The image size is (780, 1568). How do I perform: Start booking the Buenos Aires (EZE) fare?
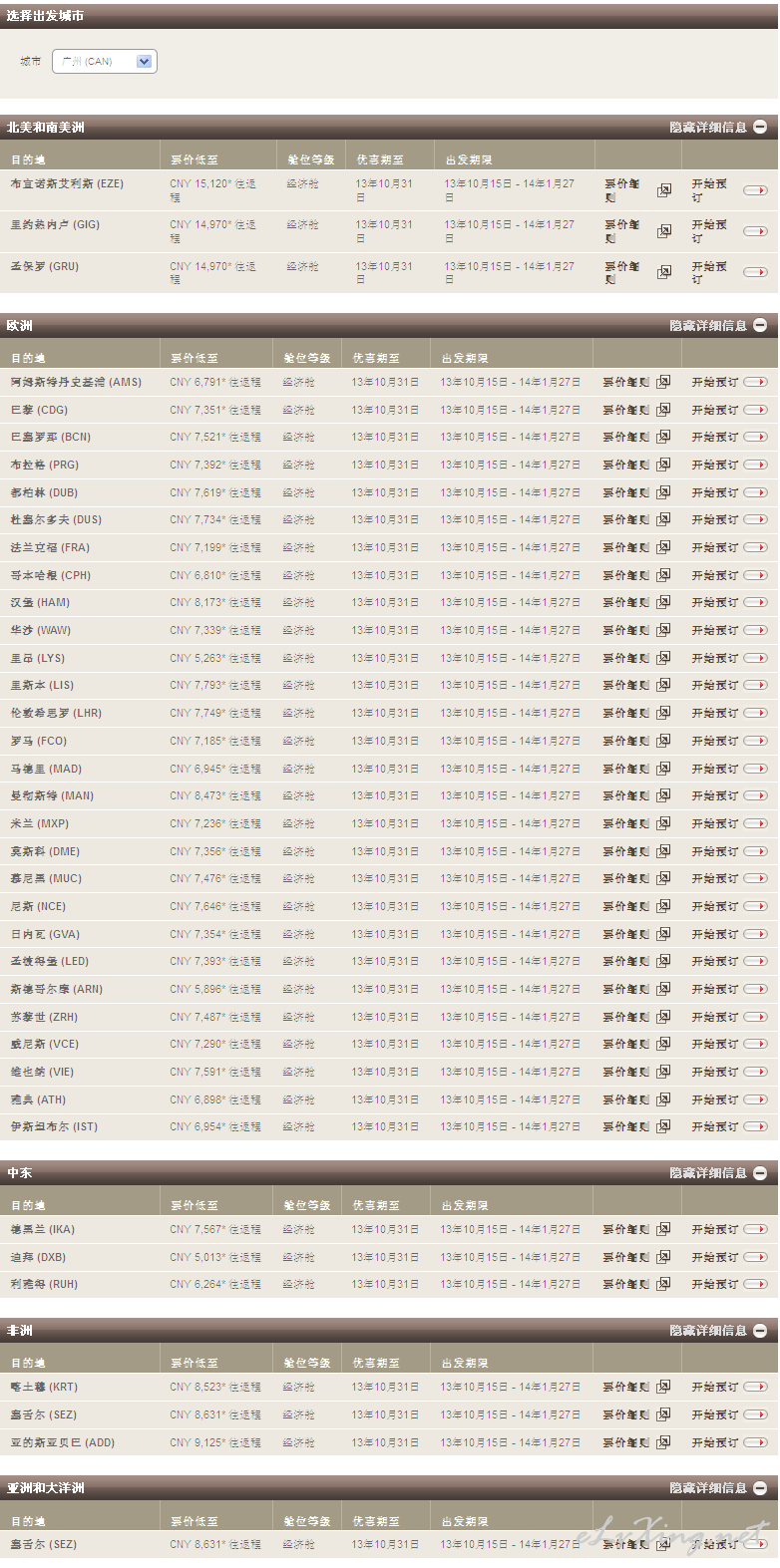729,190
